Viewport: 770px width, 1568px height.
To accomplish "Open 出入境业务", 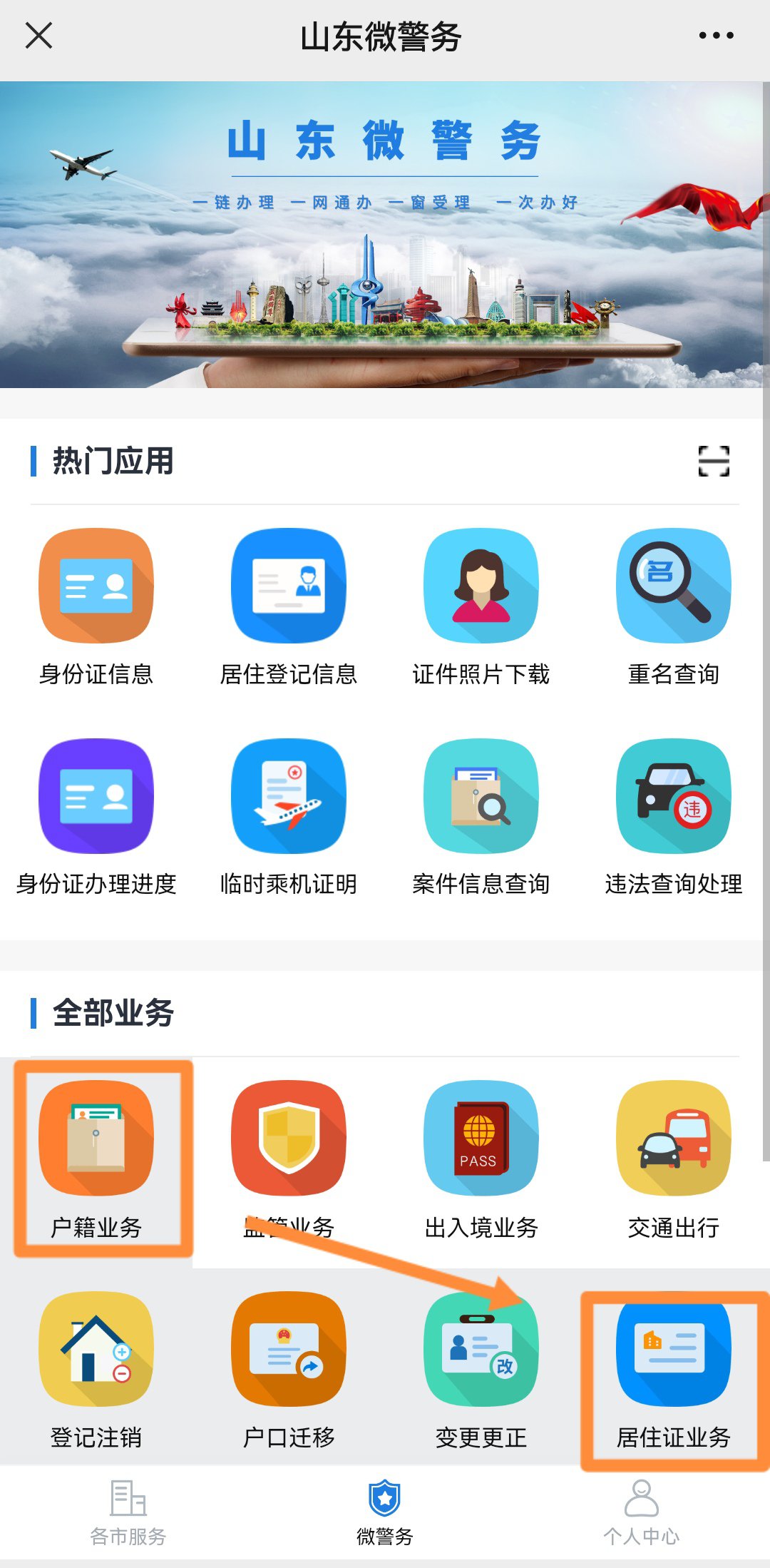I will click(481, 1139).
